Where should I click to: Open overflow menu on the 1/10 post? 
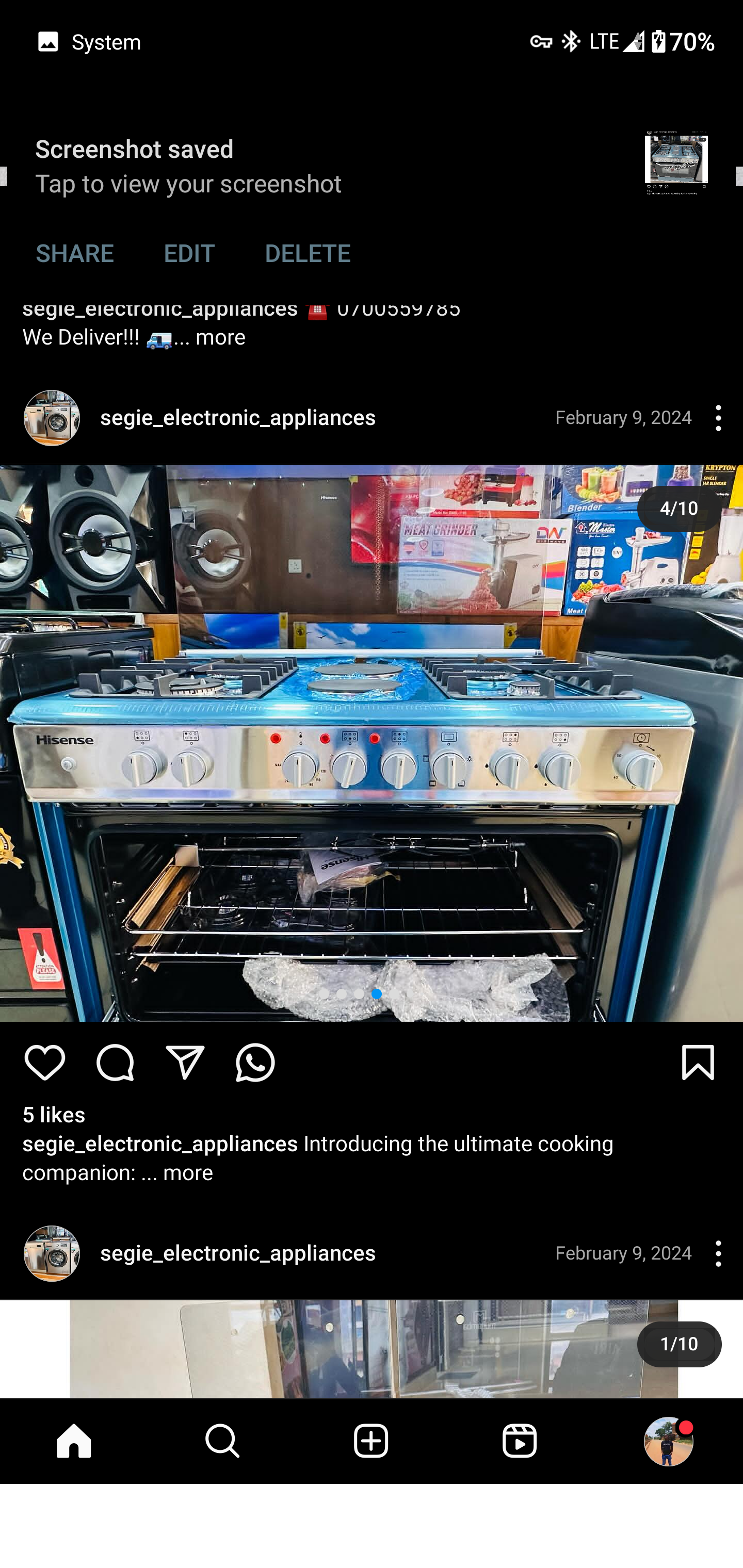718,1253
